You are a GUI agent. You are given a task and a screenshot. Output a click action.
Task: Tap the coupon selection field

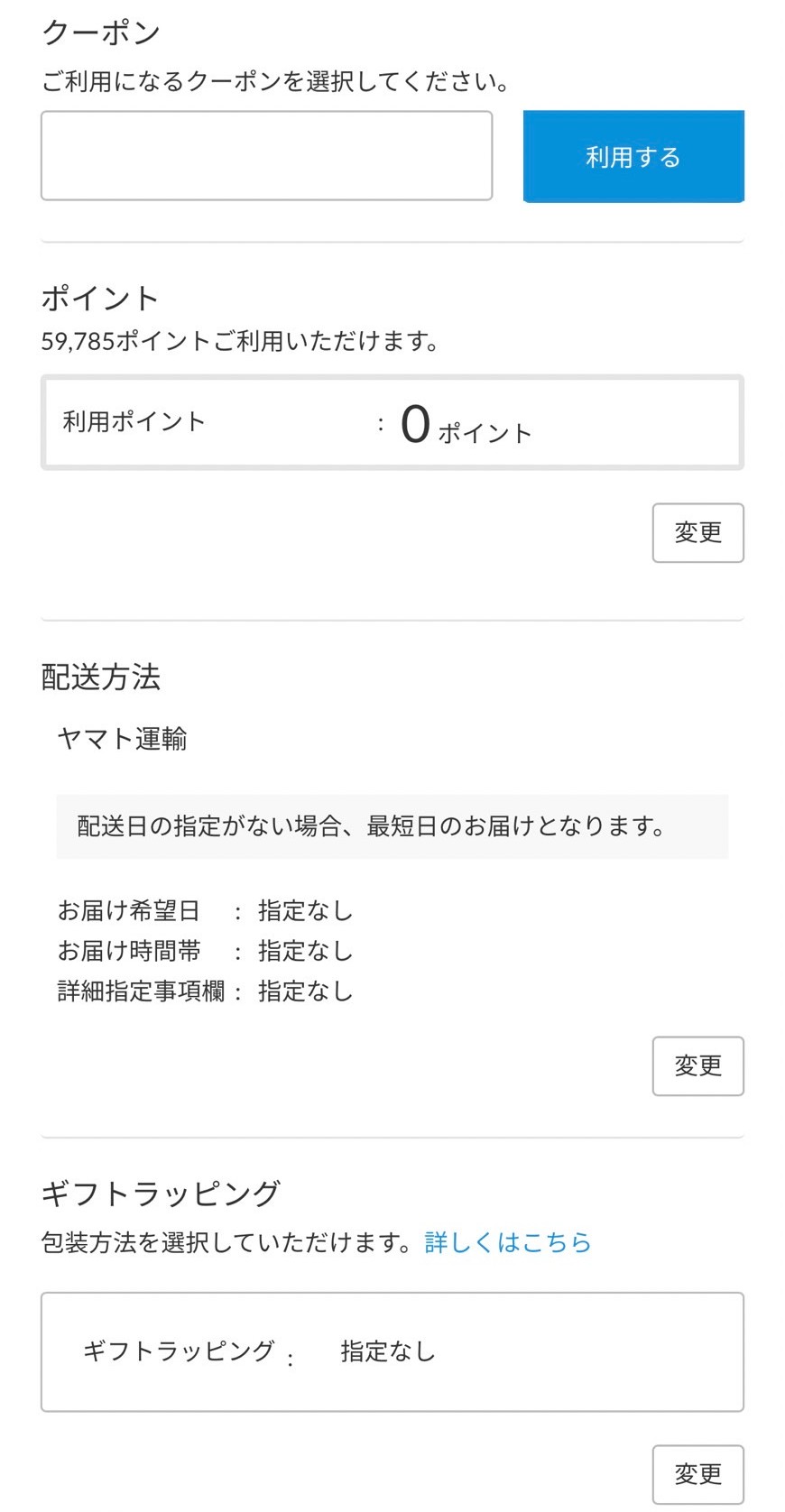coord(266,156)
